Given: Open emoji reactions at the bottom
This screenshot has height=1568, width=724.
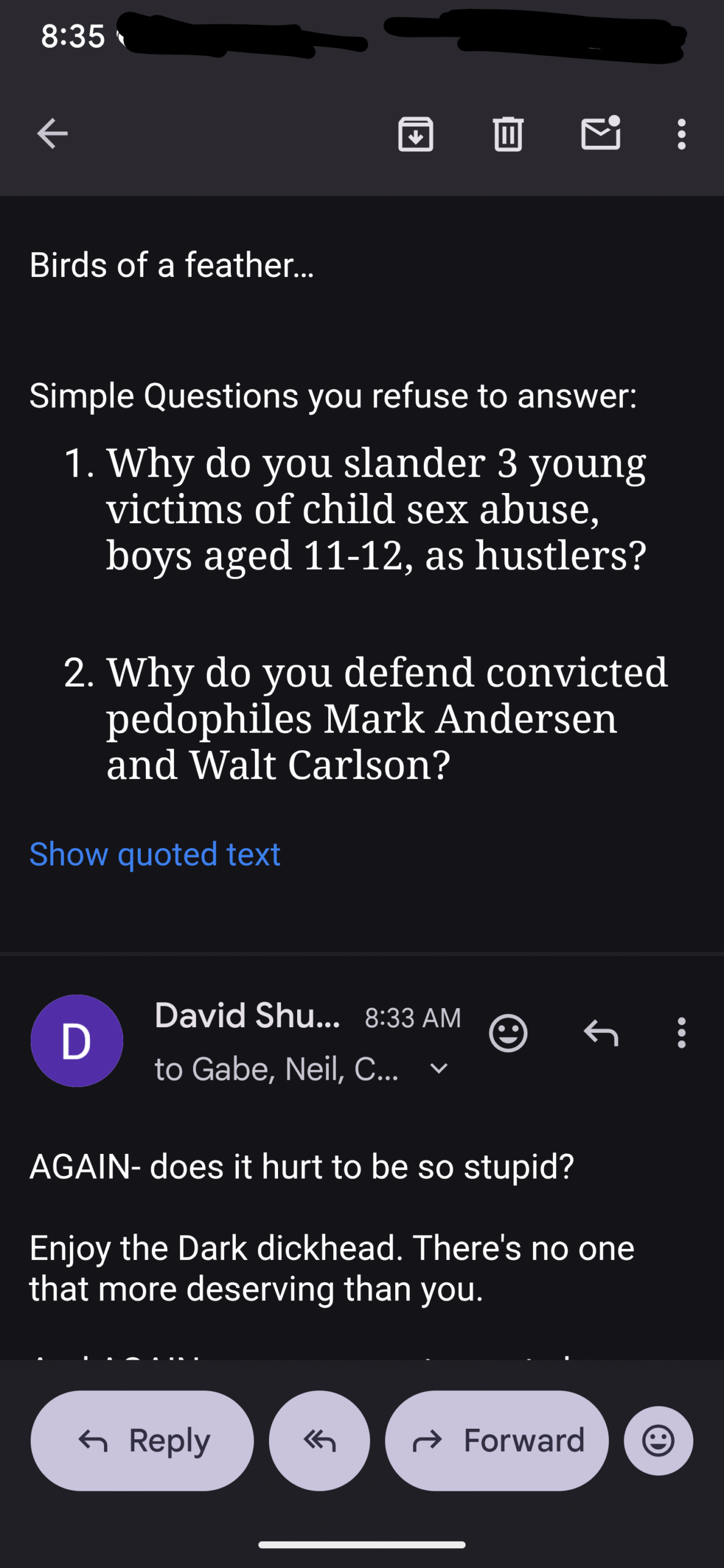Looking at the screenshot, I should (658, 1441).
